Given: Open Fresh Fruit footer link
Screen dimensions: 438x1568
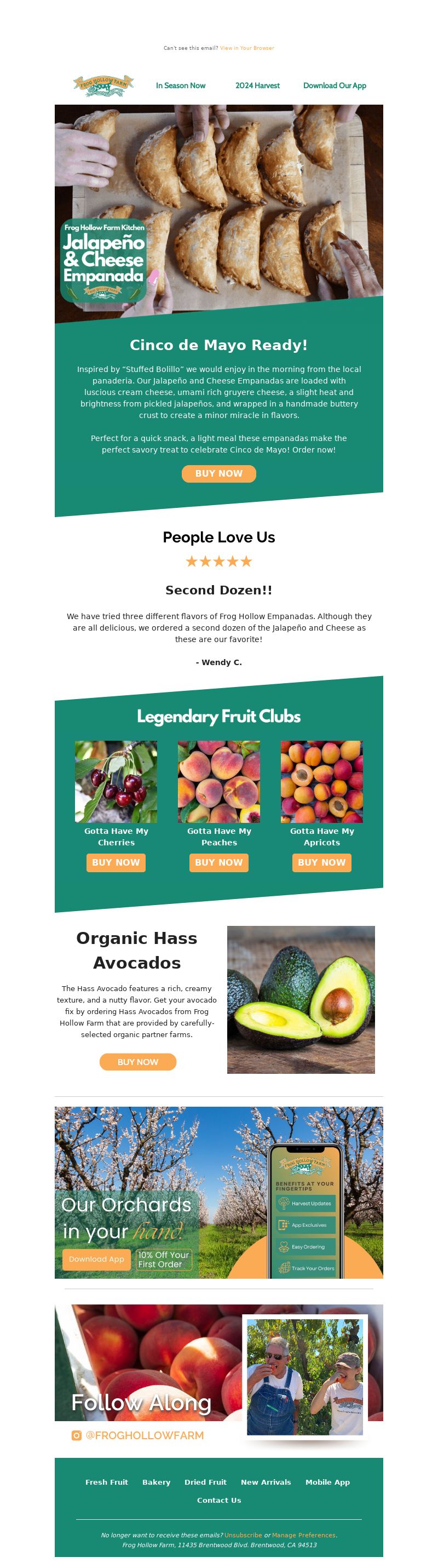Looking at the screenshot, I should 106,1482.
